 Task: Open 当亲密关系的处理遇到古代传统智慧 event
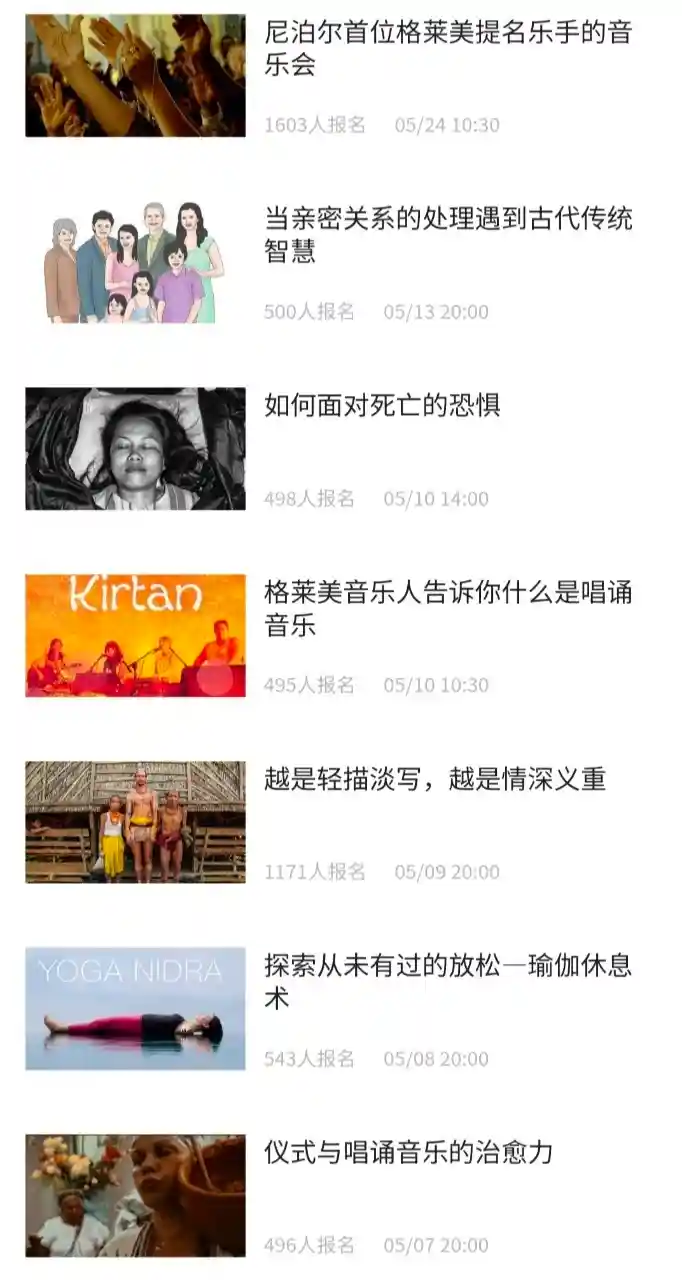pos(341,262)
